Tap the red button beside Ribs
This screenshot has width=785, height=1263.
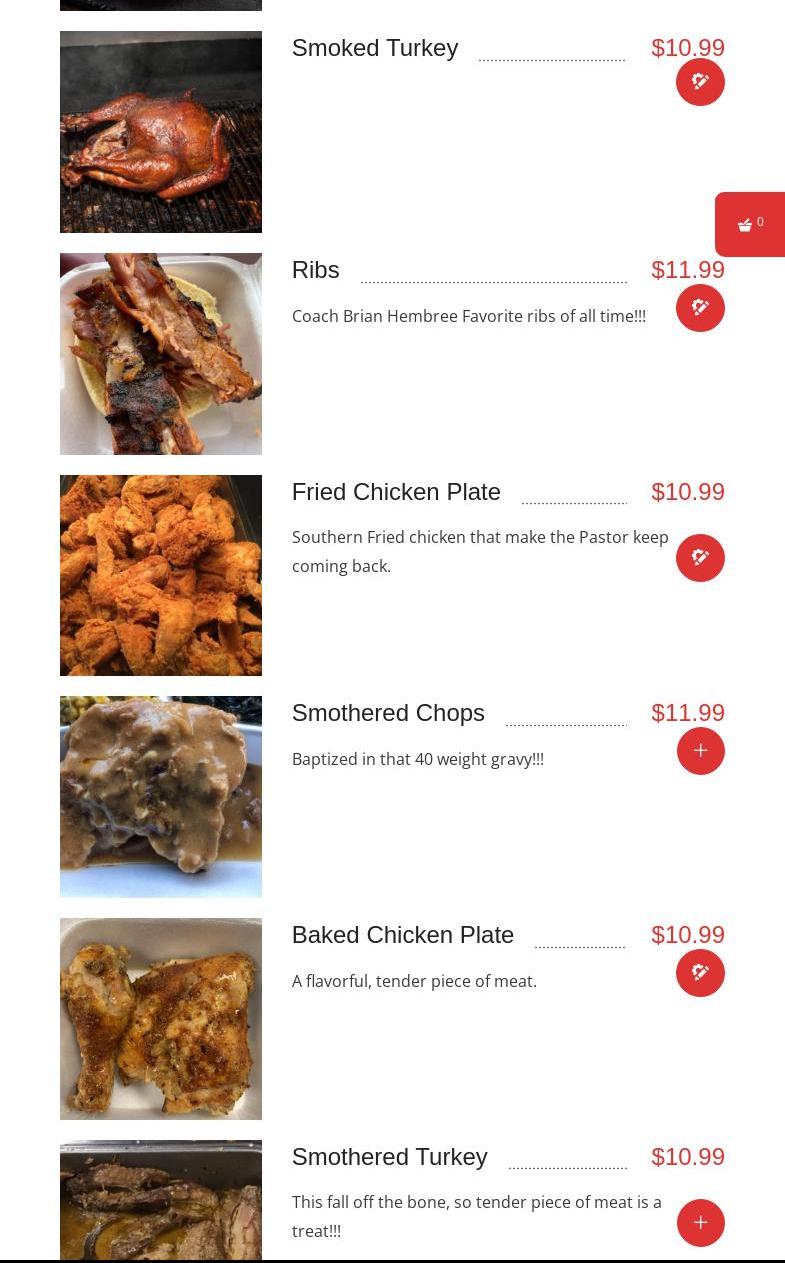pos(700,308)
